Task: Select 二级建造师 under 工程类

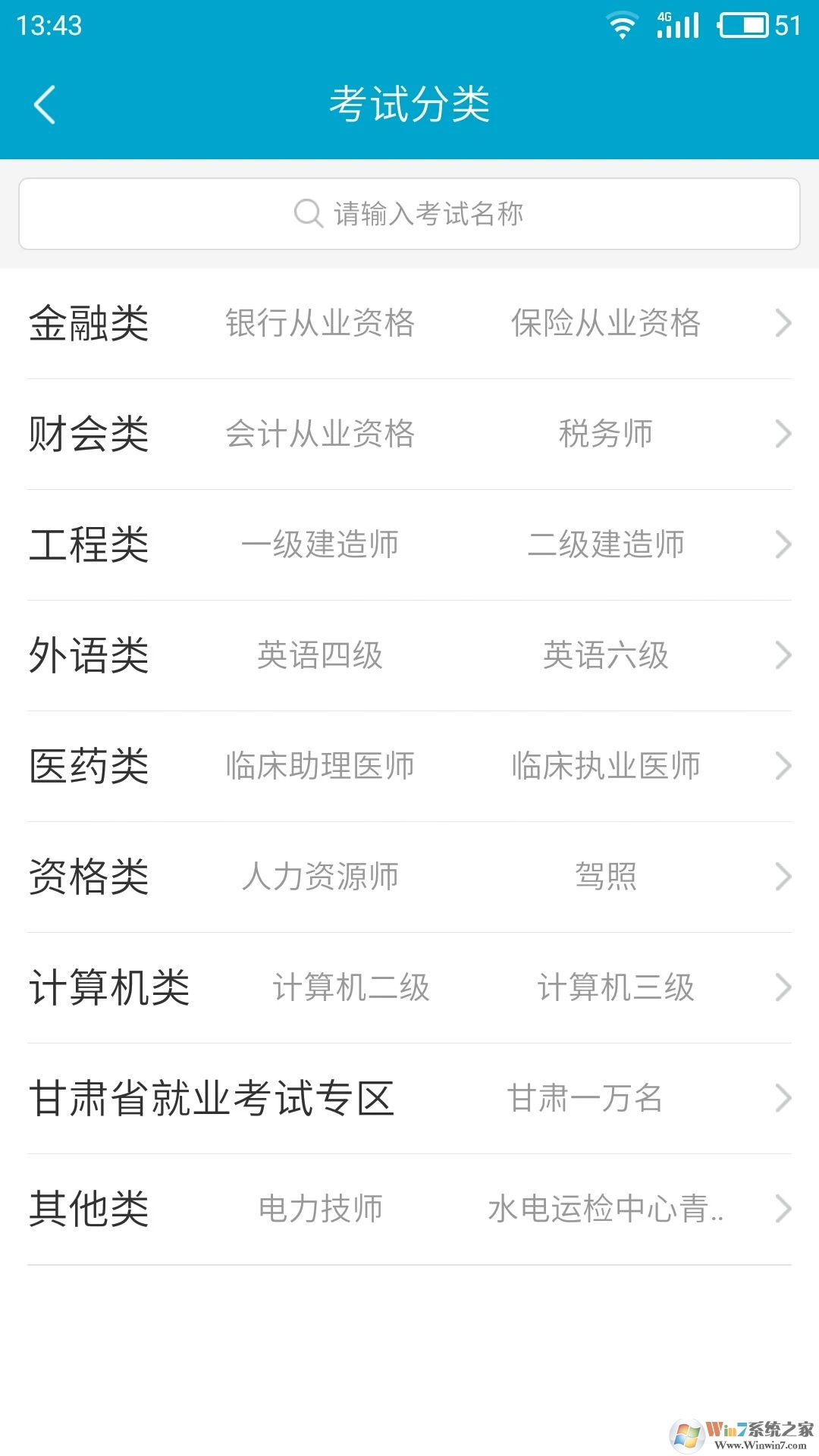Action: coord(608,545)
